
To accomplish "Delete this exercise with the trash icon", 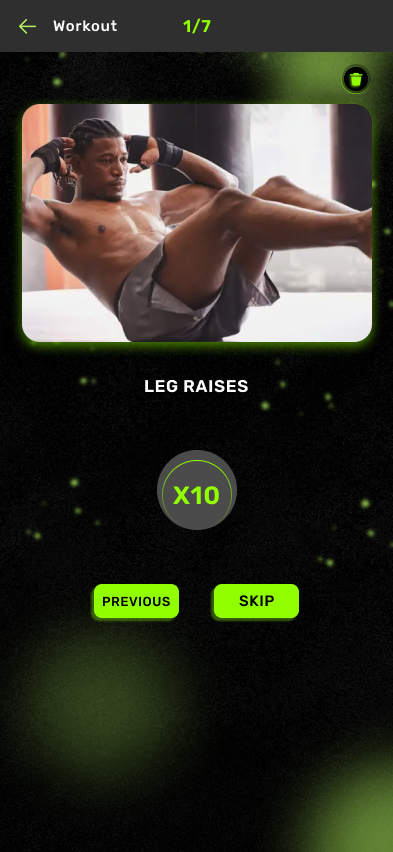I will pyautogui.click(x=355, y=80).
